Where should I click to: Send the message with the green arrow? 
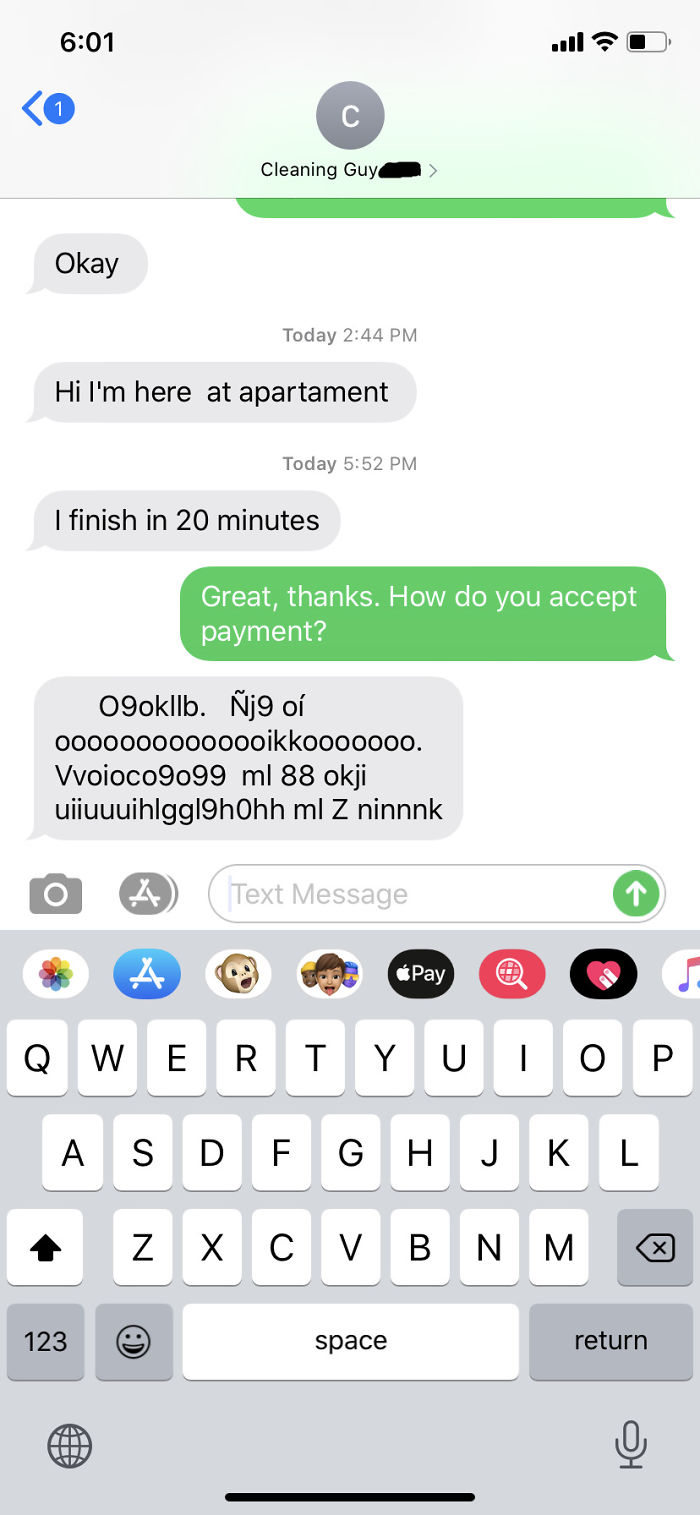636,893
